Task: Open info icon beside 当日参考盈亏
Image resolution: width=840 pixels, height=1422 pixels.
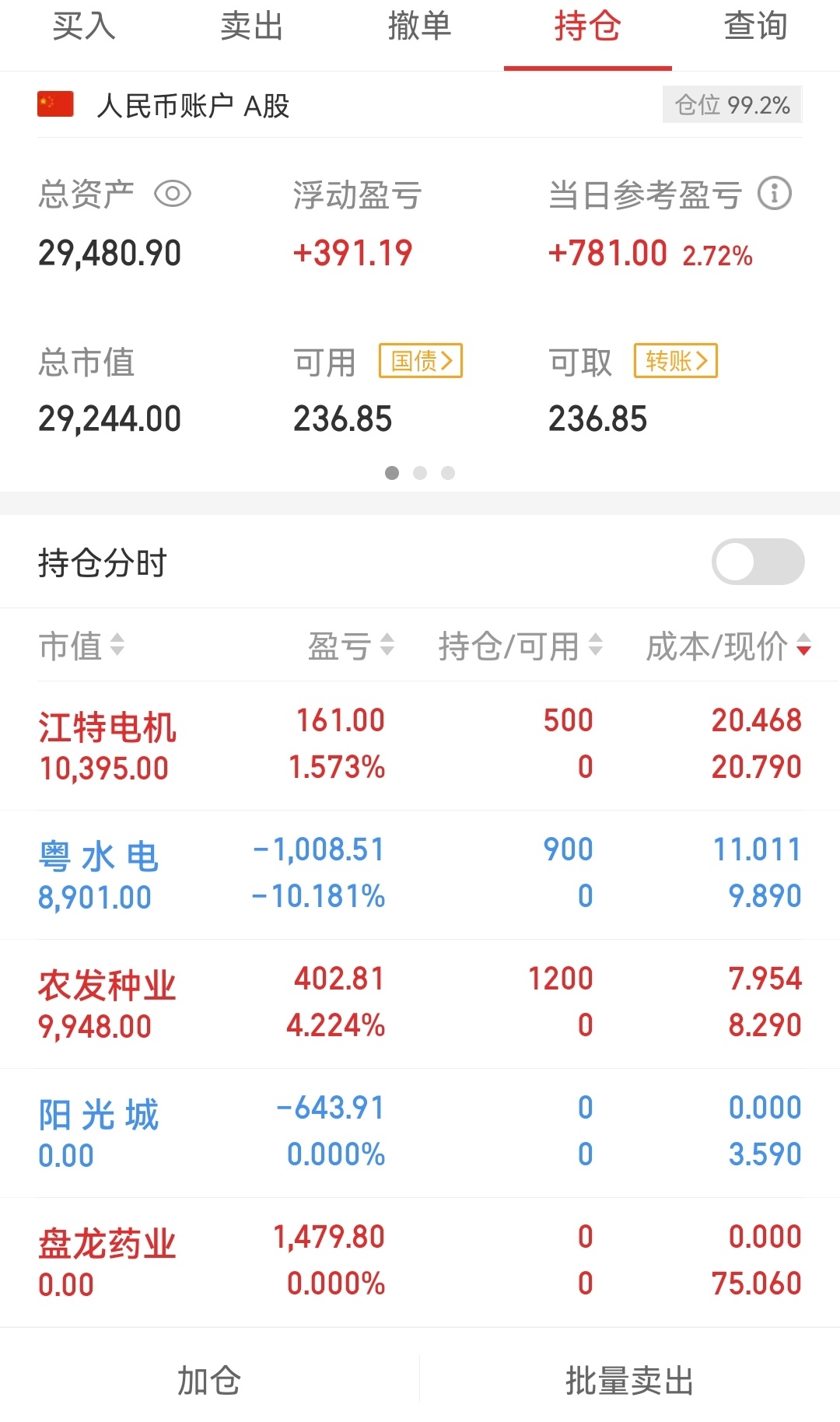Action: point(775,194)
